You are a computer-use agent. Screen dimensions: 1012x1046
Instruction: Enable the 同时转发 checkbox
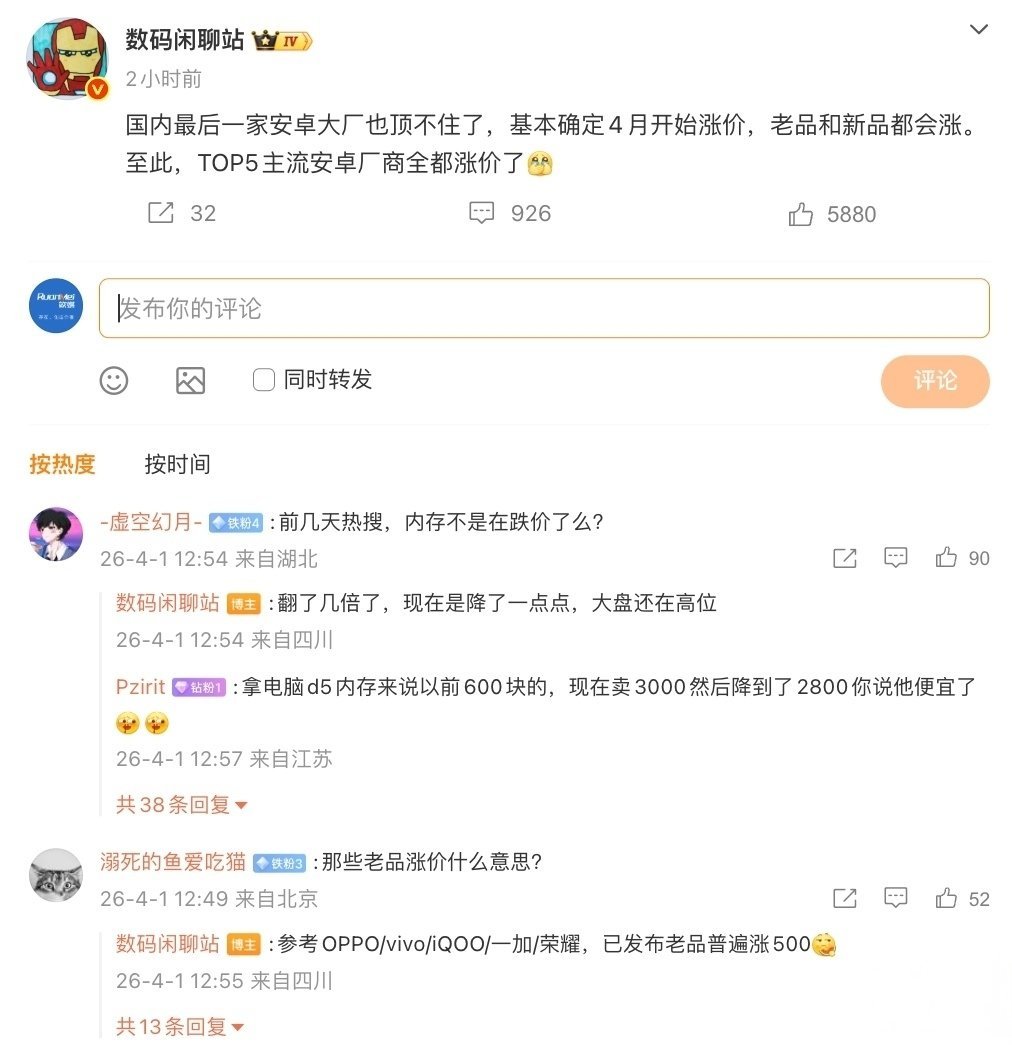tap(263, 380)
